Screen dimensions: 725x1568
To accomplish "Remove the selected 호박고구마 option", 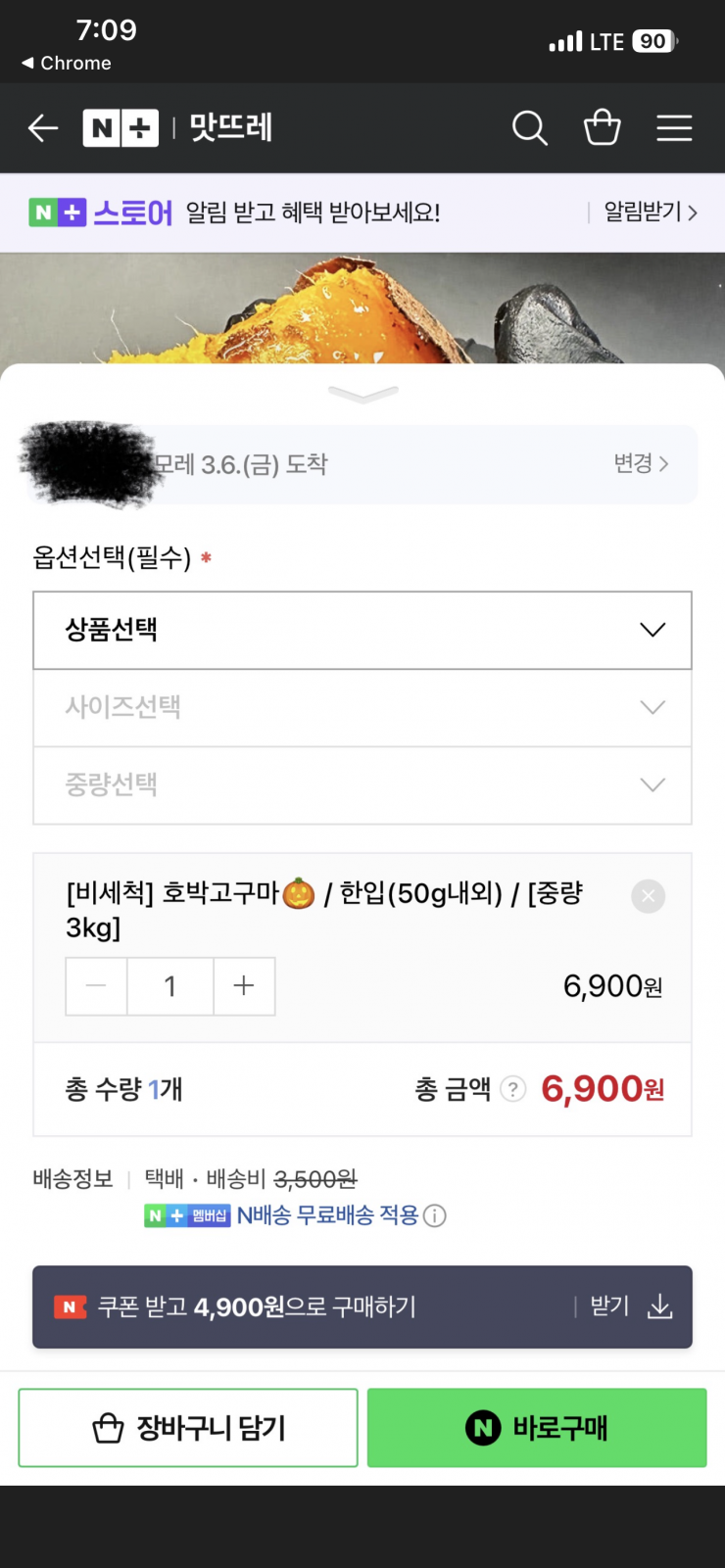I will click(649, 896).
